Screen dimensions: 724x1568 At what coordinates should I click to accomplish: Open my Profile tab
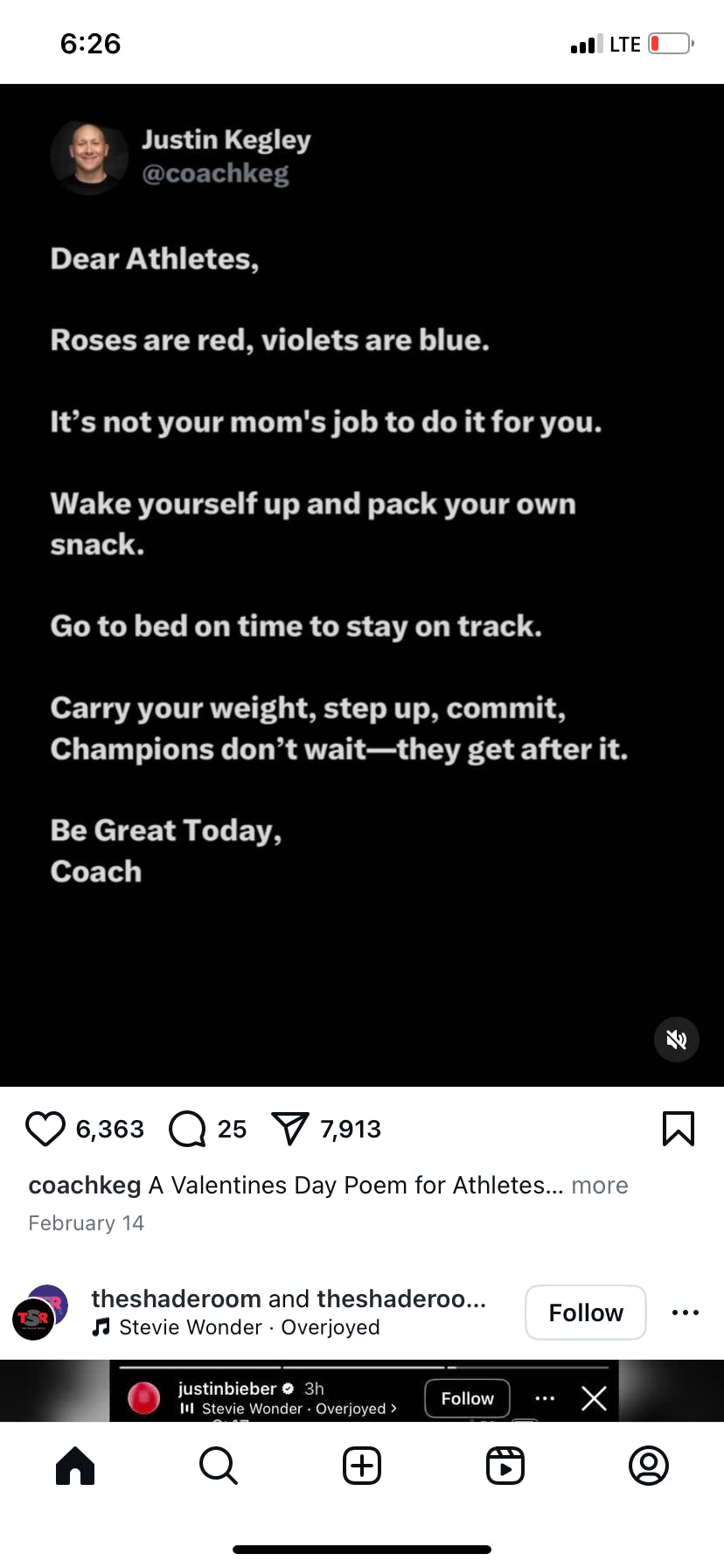coord(649,1466)
